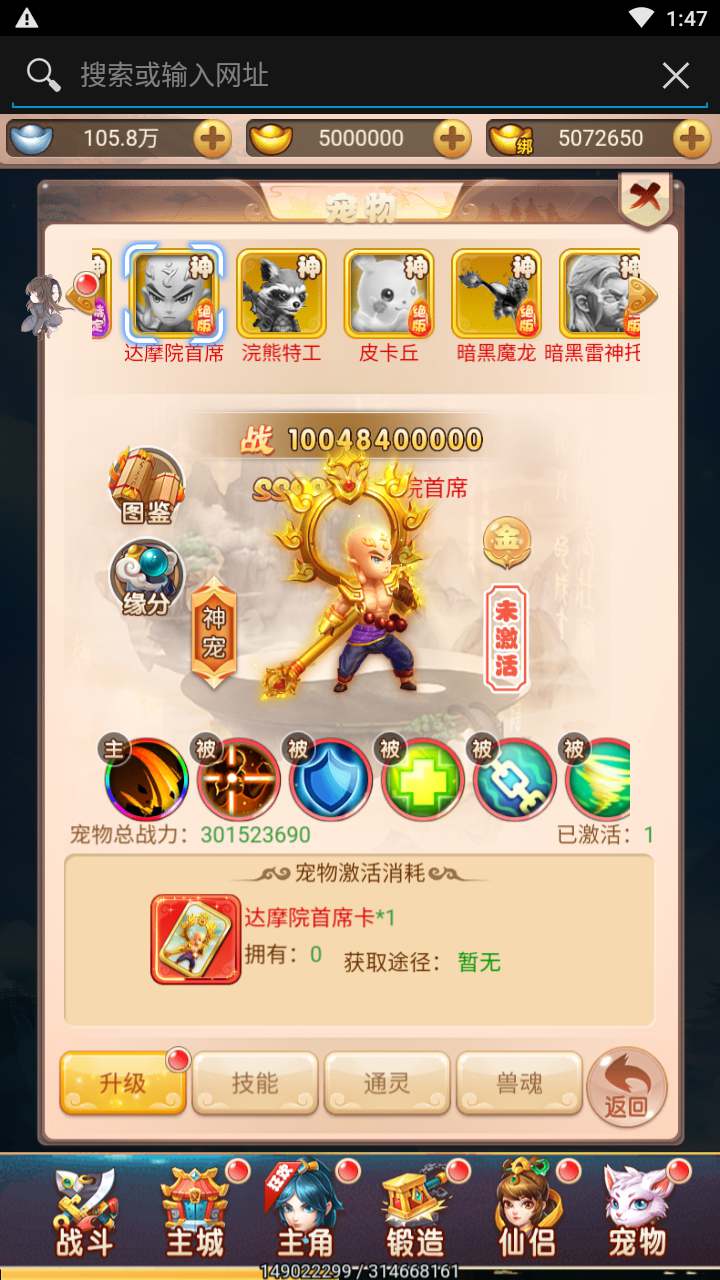This screenshot has height=1280, width=720.
Task: Switch to the 升级 tab
Action: 123,1083
